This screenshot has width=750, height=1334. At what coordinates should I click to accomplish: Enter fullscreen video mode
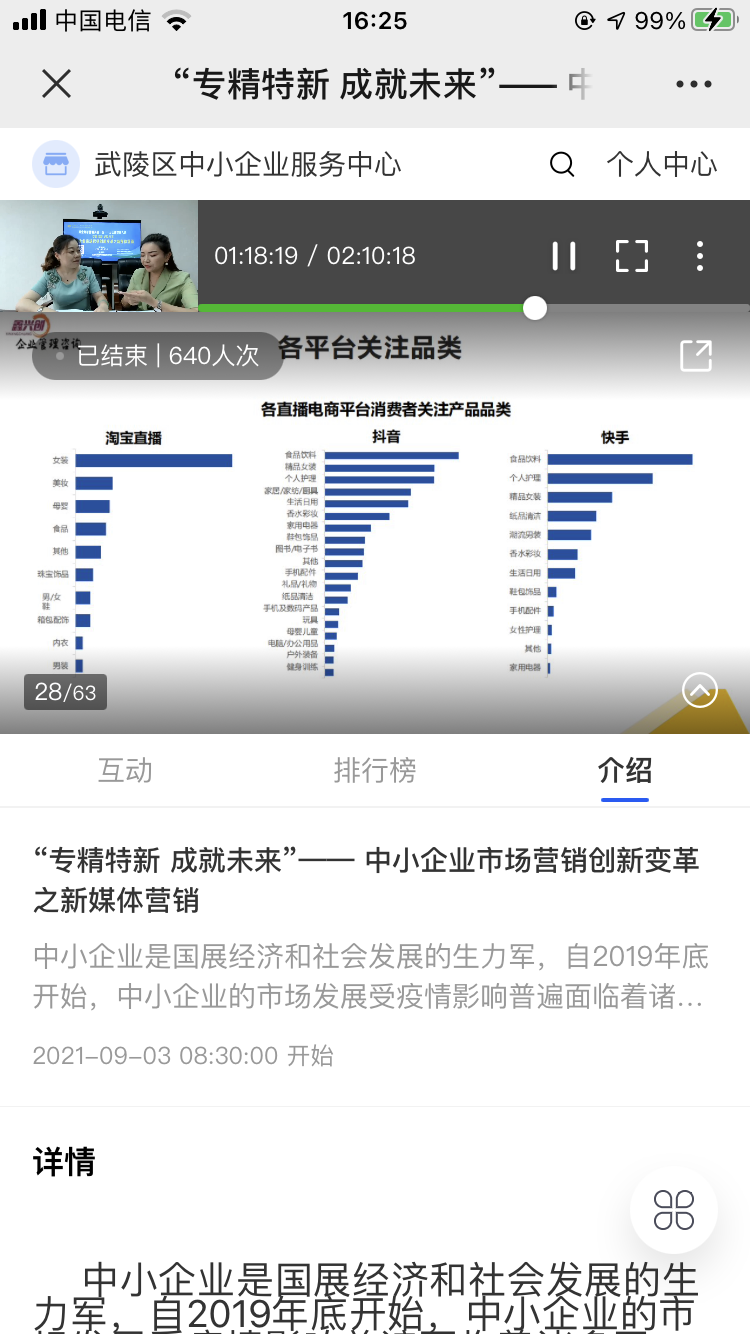pos(632,256)
